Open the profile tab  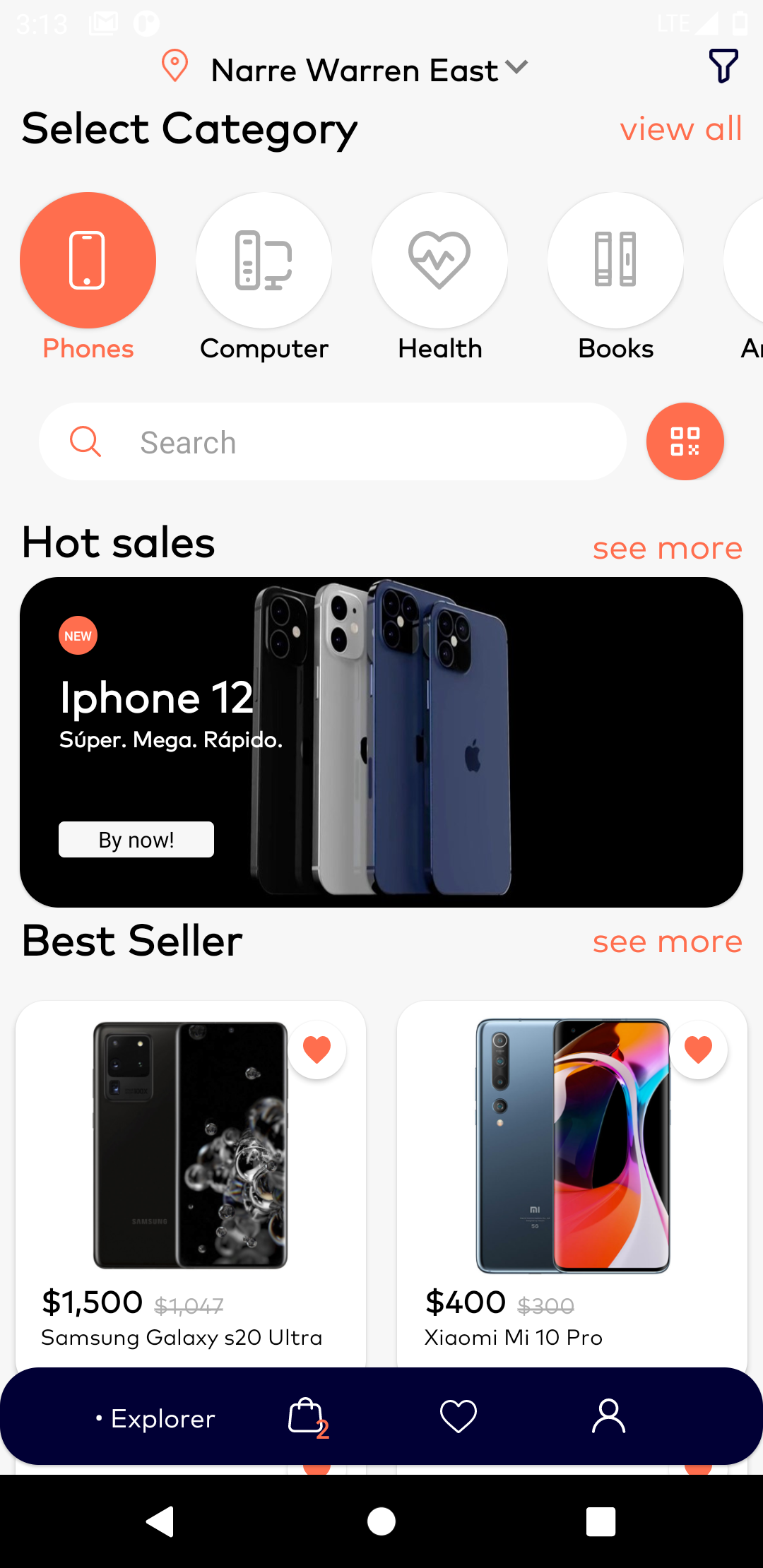click(608, 1417)
